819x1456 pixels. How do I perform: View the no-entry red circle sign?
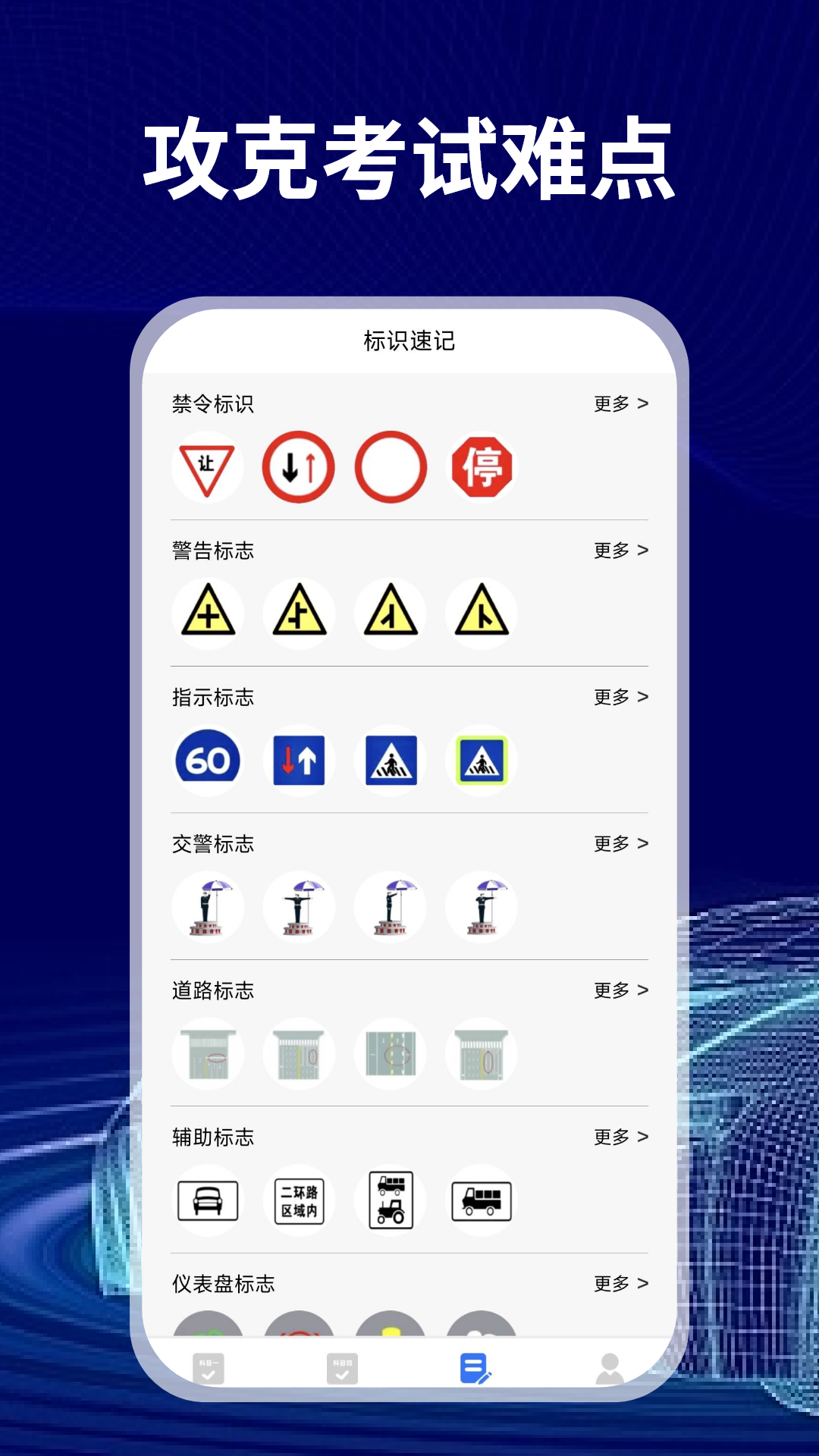coord(390,468)
